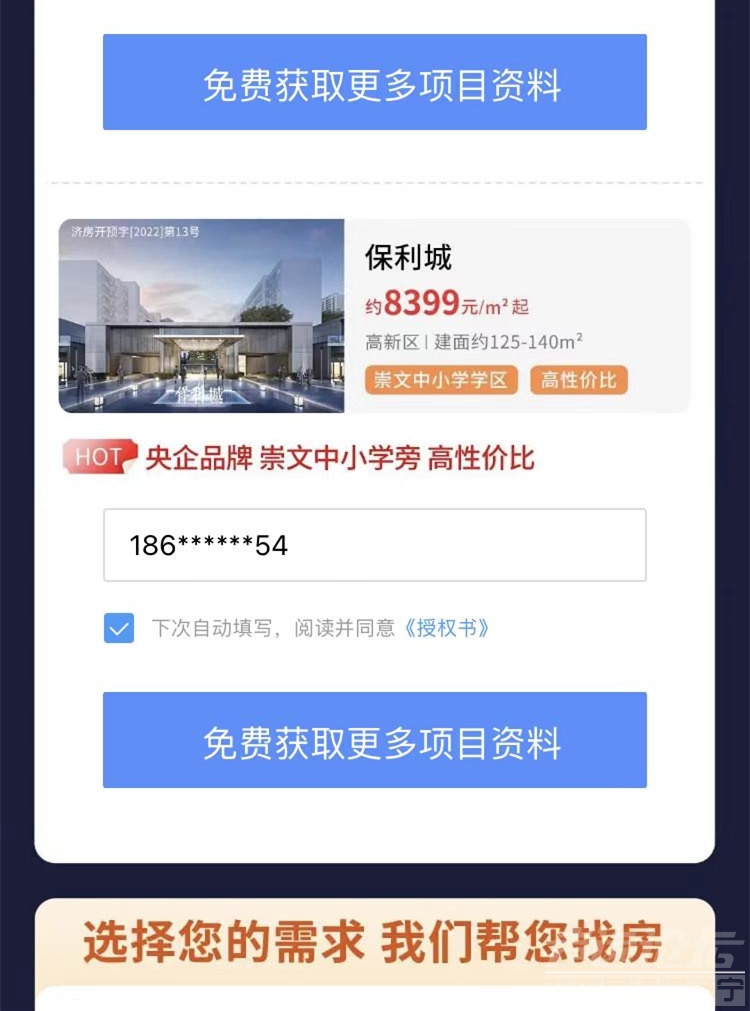Tap the phone number field 186******54
Viewport: 750px width, 1011px height.
374,545
